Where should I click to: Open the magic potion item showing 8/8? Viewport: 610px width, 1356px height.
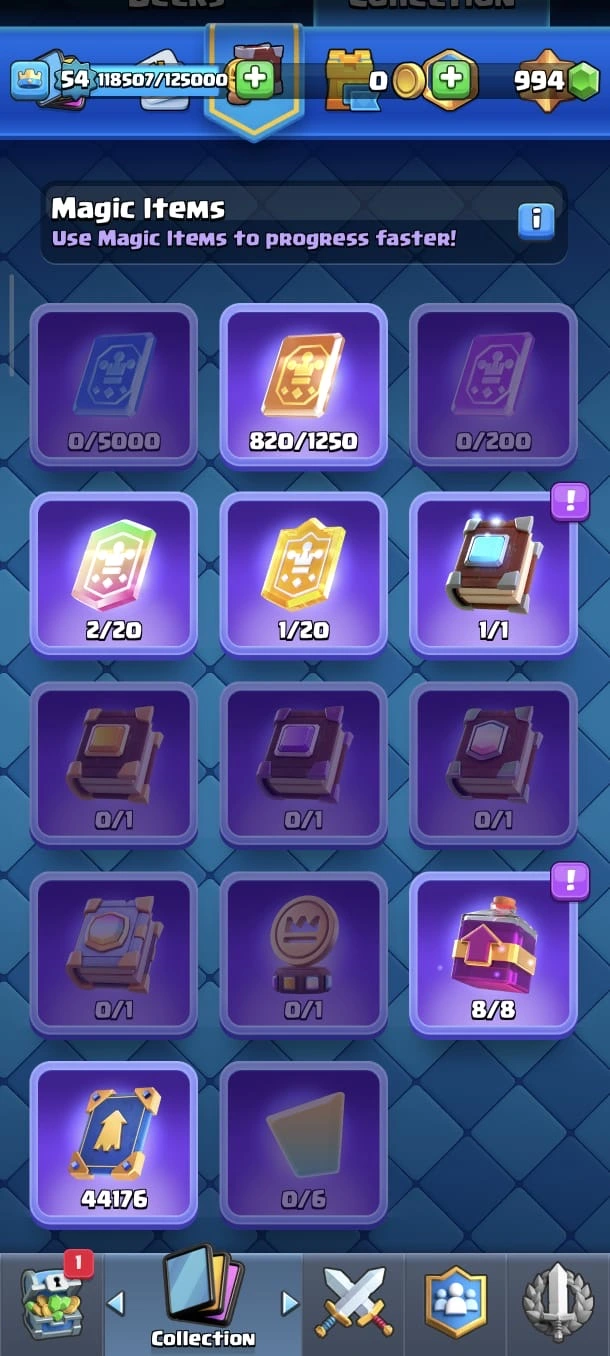pyautogui.click(x=493, y=952)
